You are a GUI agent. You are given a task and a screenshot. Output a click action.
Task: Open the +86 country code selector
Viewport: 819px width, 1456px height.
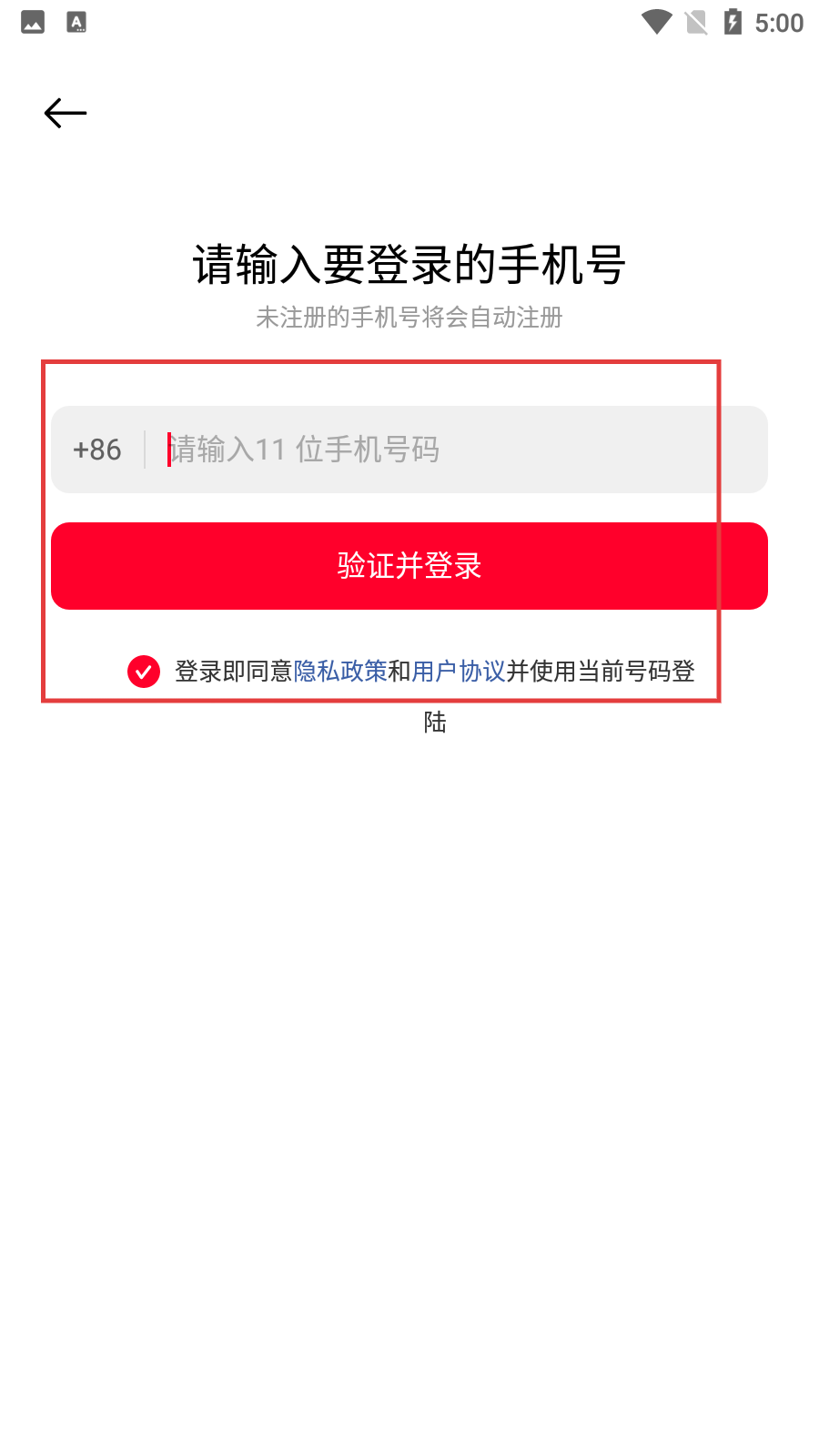97,450
